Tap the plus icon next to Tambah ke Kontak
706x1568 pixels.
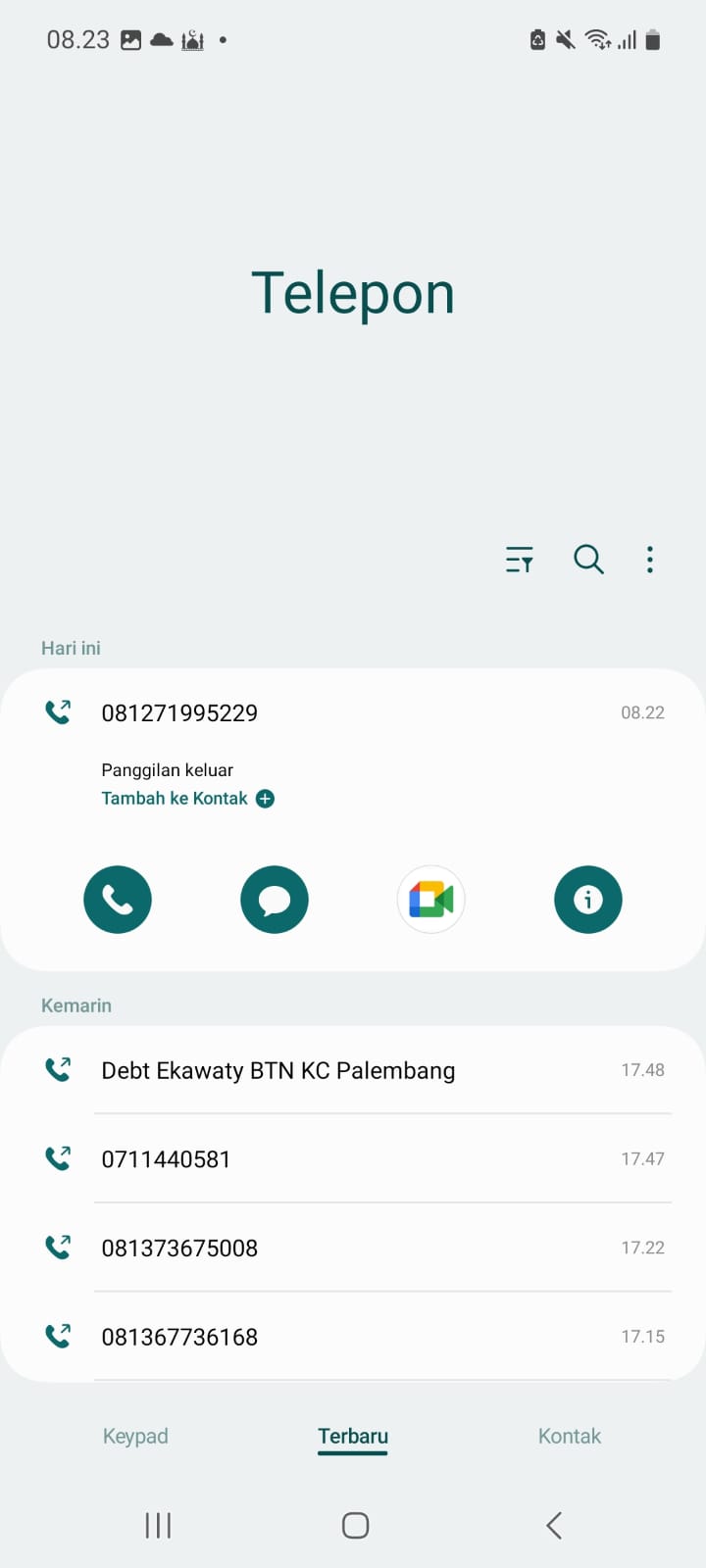pos(264,798)
